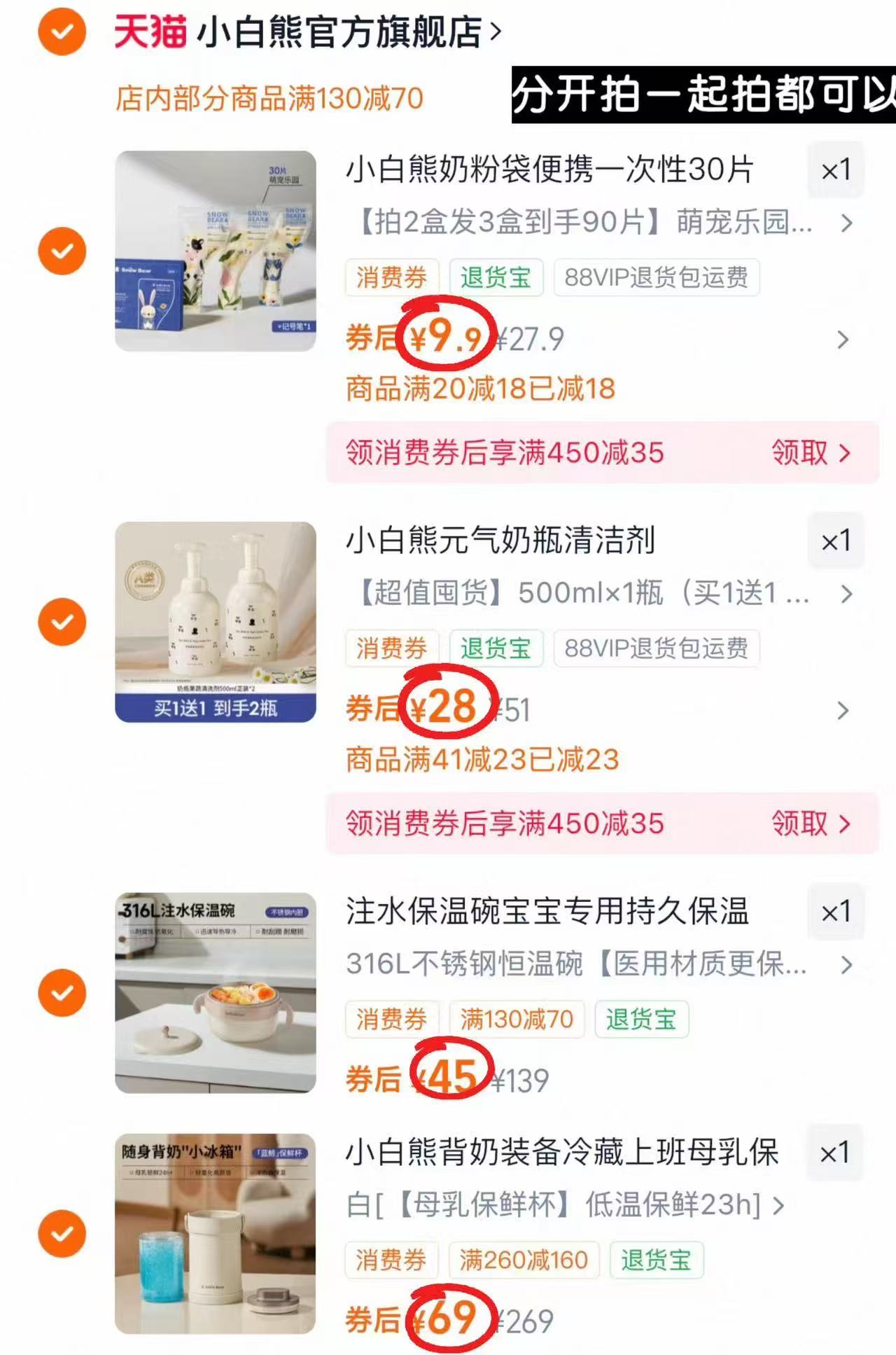
Task: Click the 消费券 tag on the milk powder bag item
Action: coord(391,277)
